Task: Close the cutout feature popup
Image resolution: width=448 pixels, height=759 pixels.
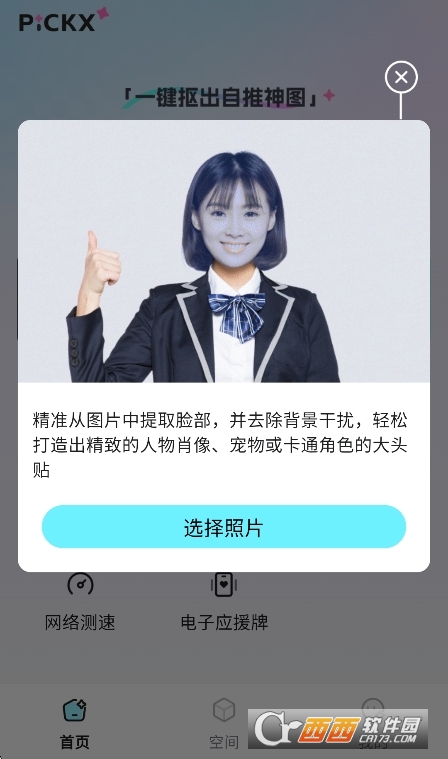Action: pos(401,77)
